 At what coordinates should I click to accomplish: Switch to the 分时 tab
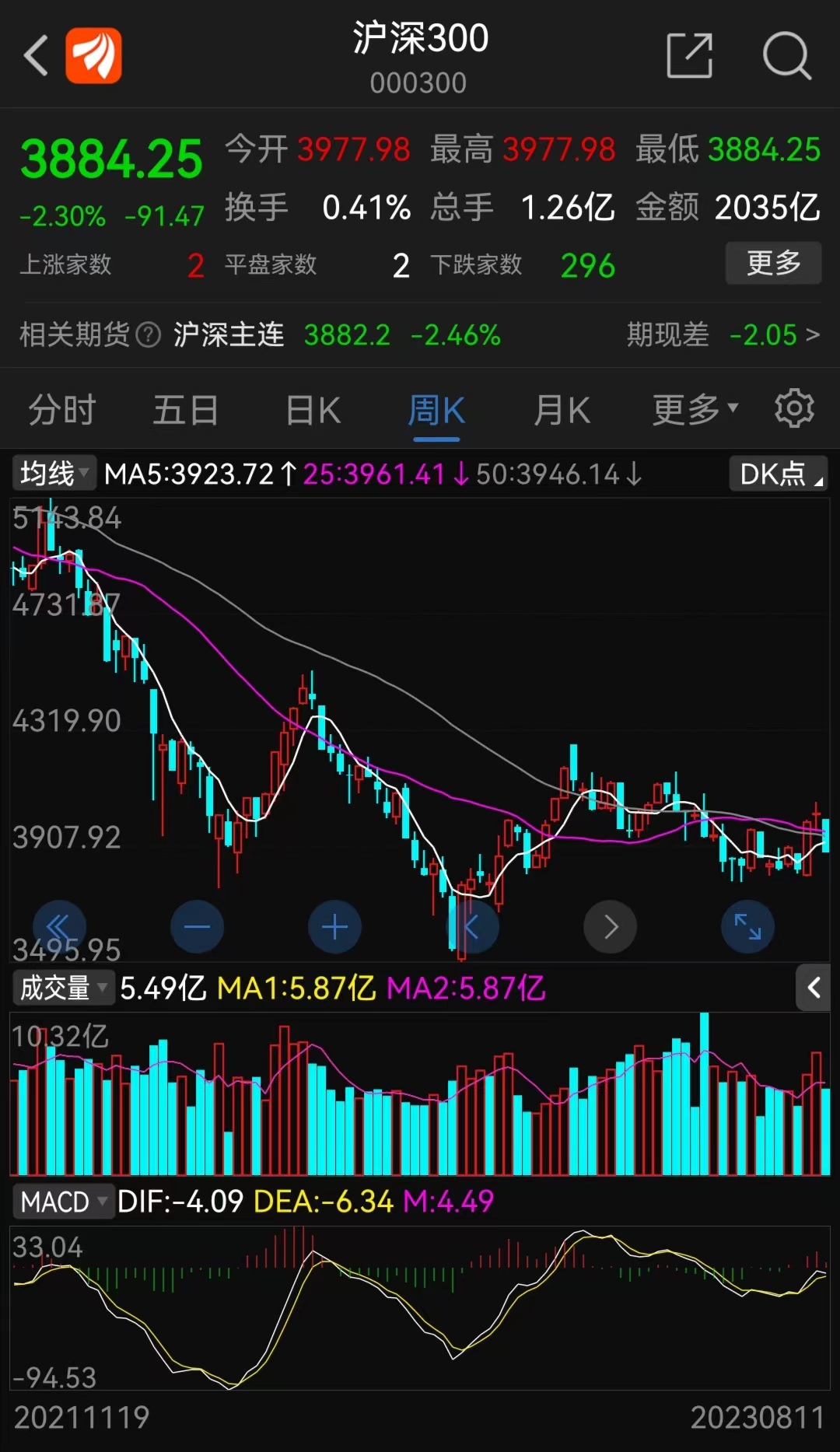[61, 410]
